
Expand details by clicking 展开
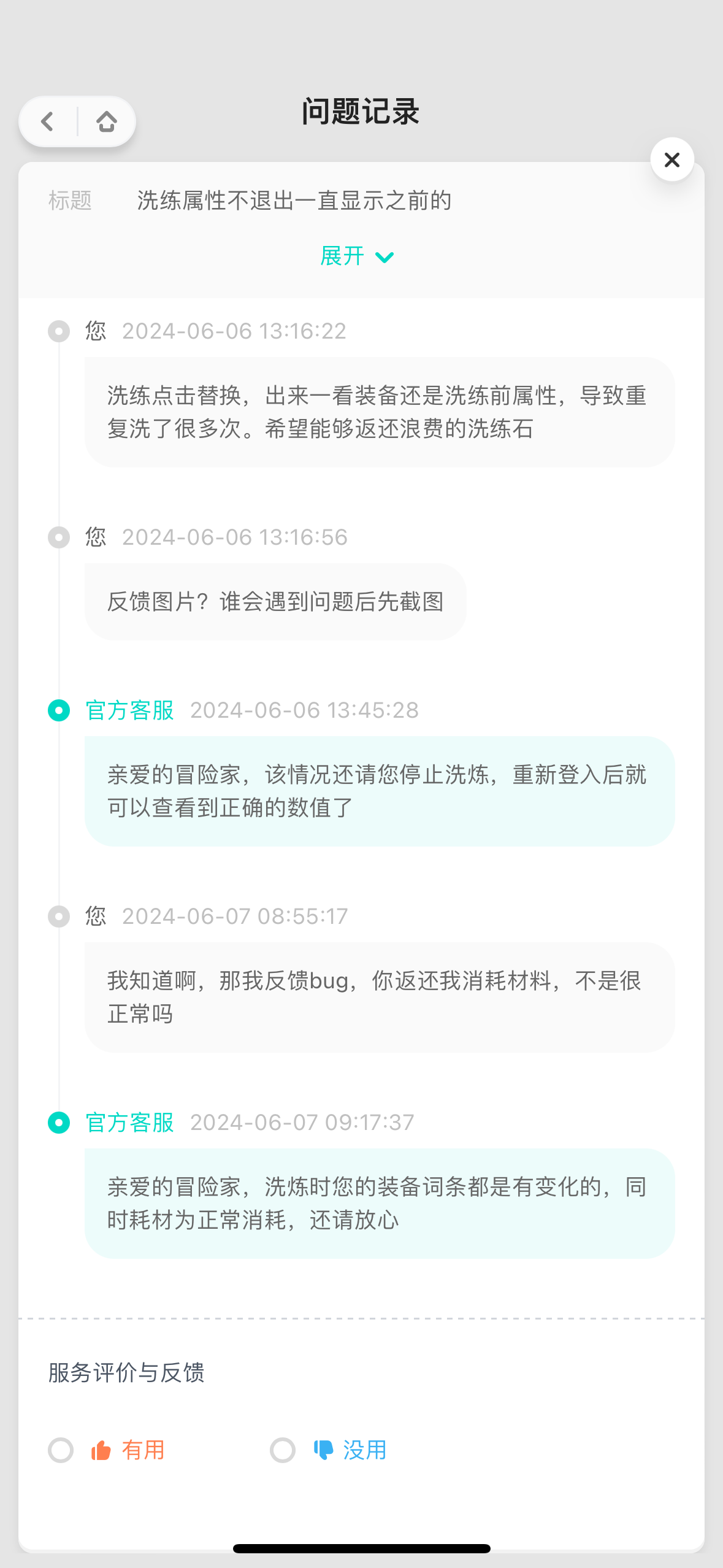click(x=343, y=256)
